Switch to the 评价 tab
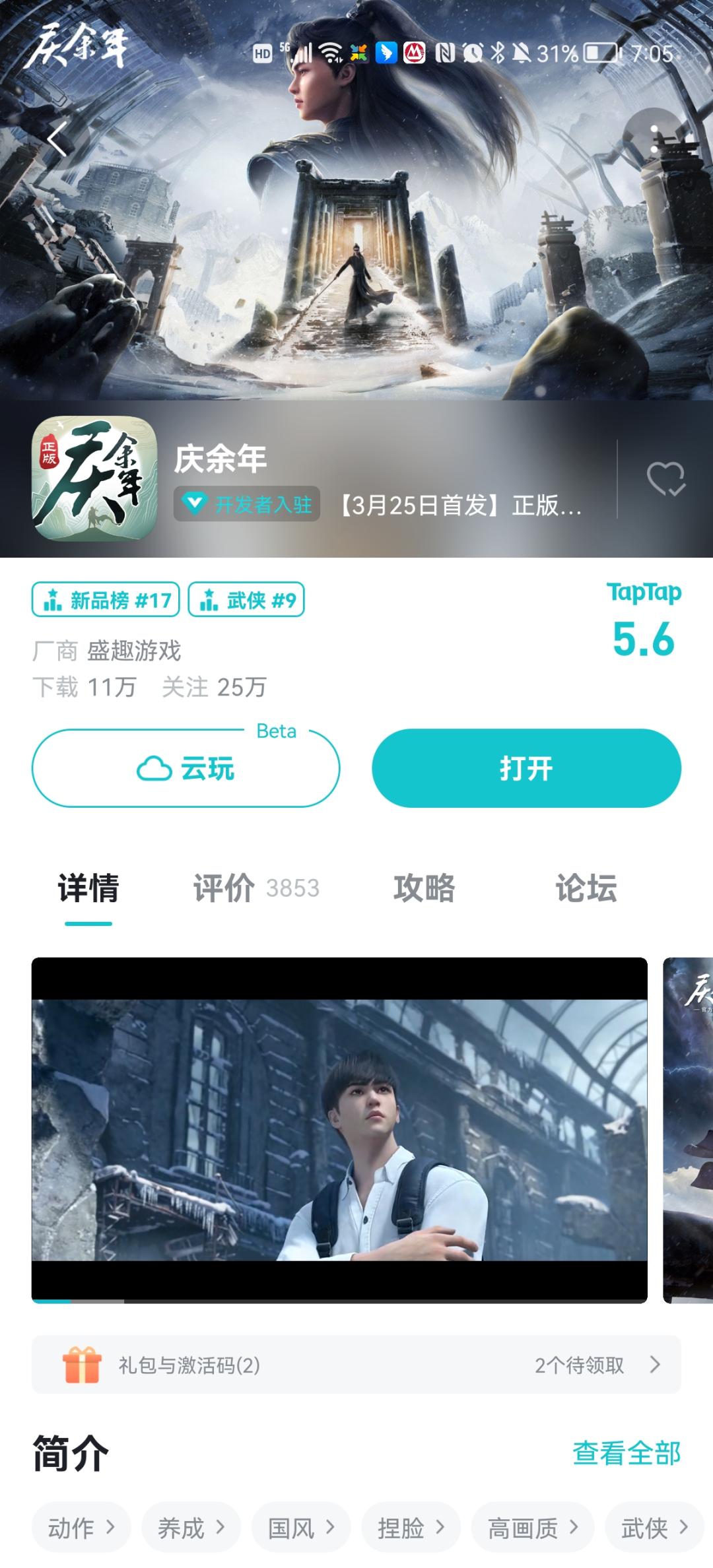 pyautogui.click(x=255, y=888)
